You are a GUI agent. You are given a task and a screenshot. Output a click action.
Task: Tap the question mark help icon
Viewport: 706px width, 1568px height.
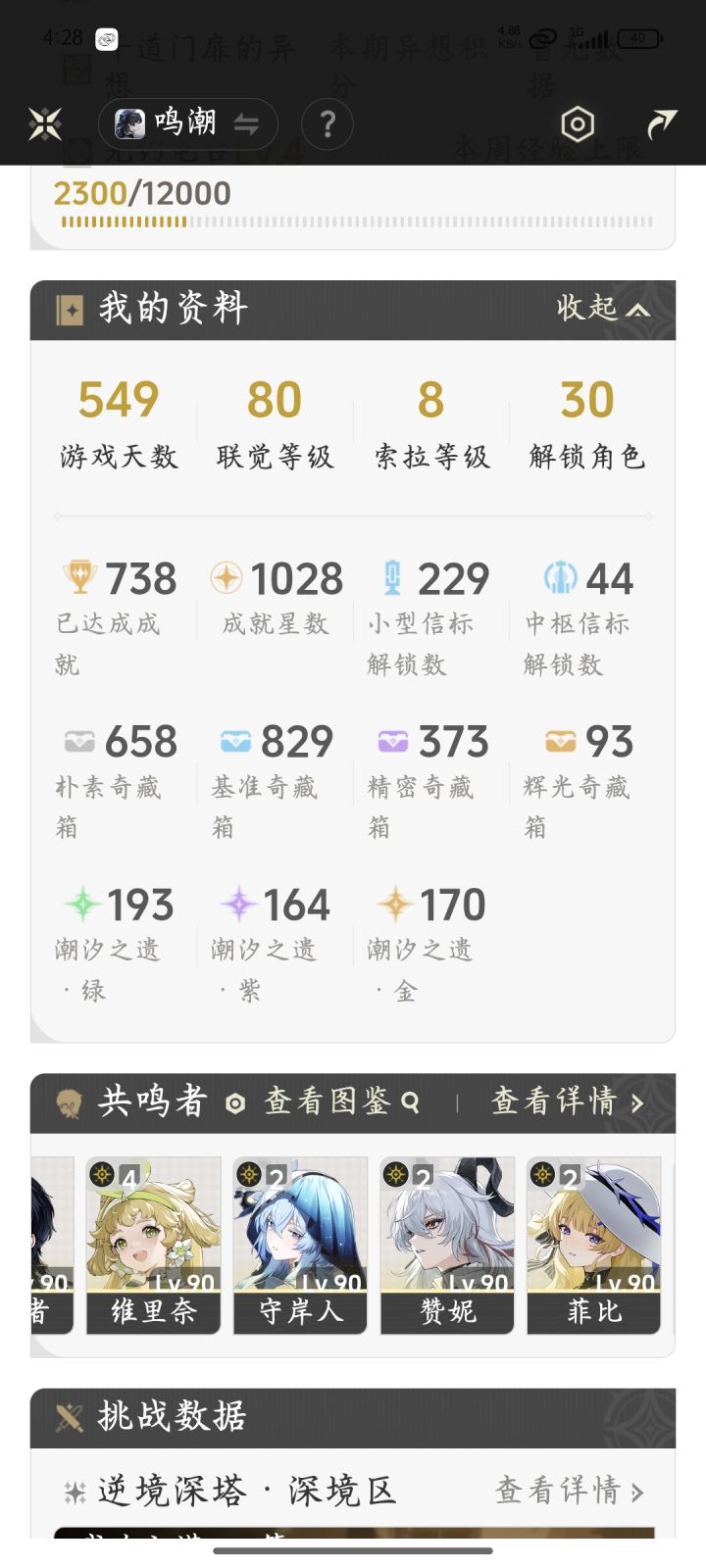pyautogui.click(x=328, y=123)
